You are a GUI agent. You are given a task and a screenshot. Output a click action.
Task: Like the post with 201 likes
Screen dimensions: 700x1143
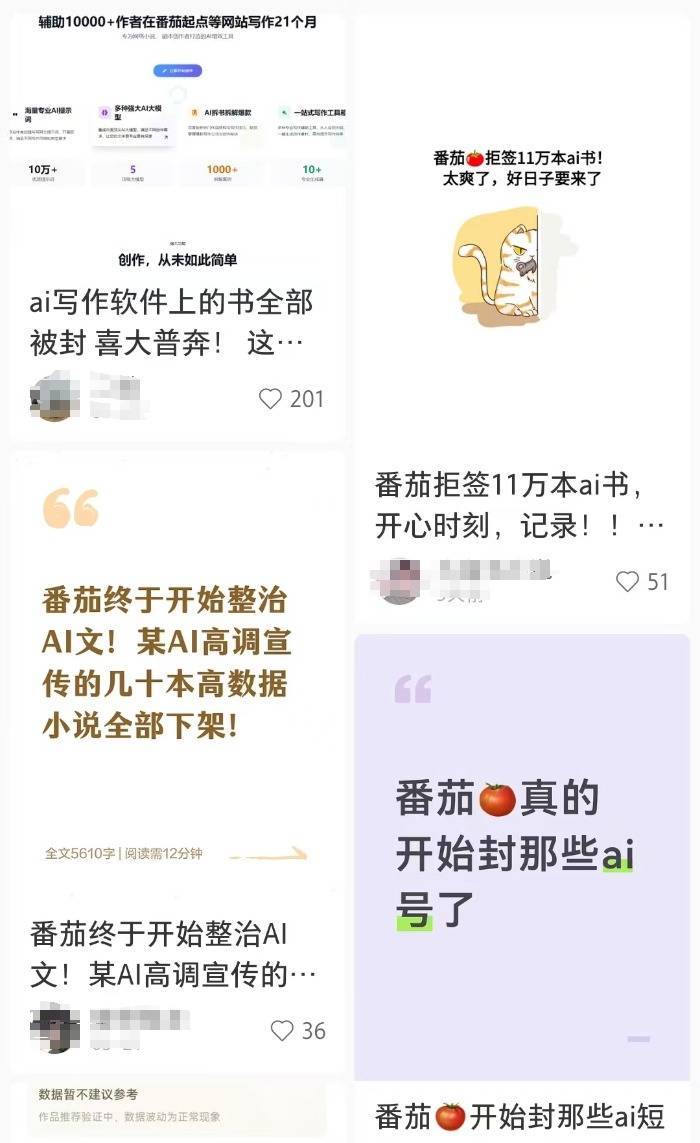click(271, 399)
